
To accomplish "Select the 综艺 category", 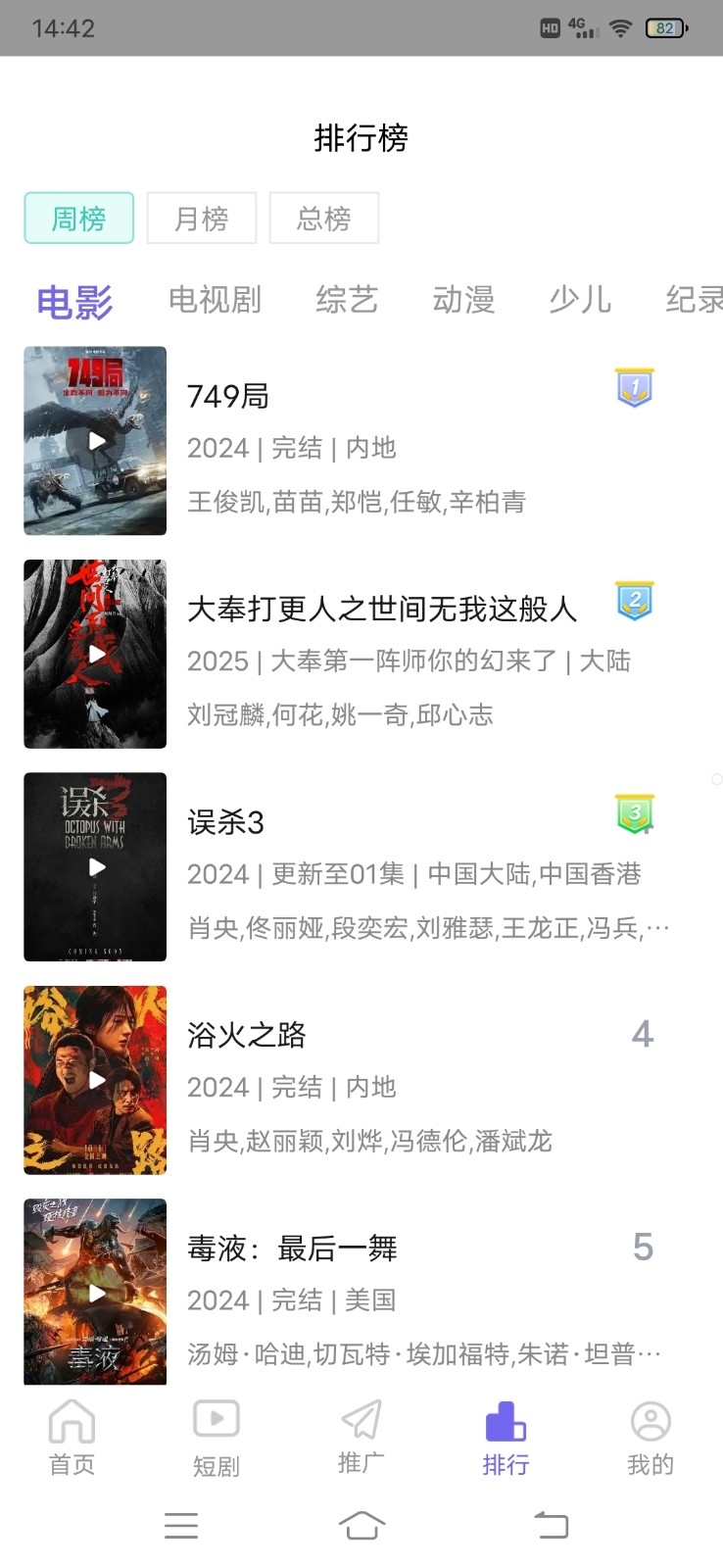I will pyautogui.click(x=348, y=300).
